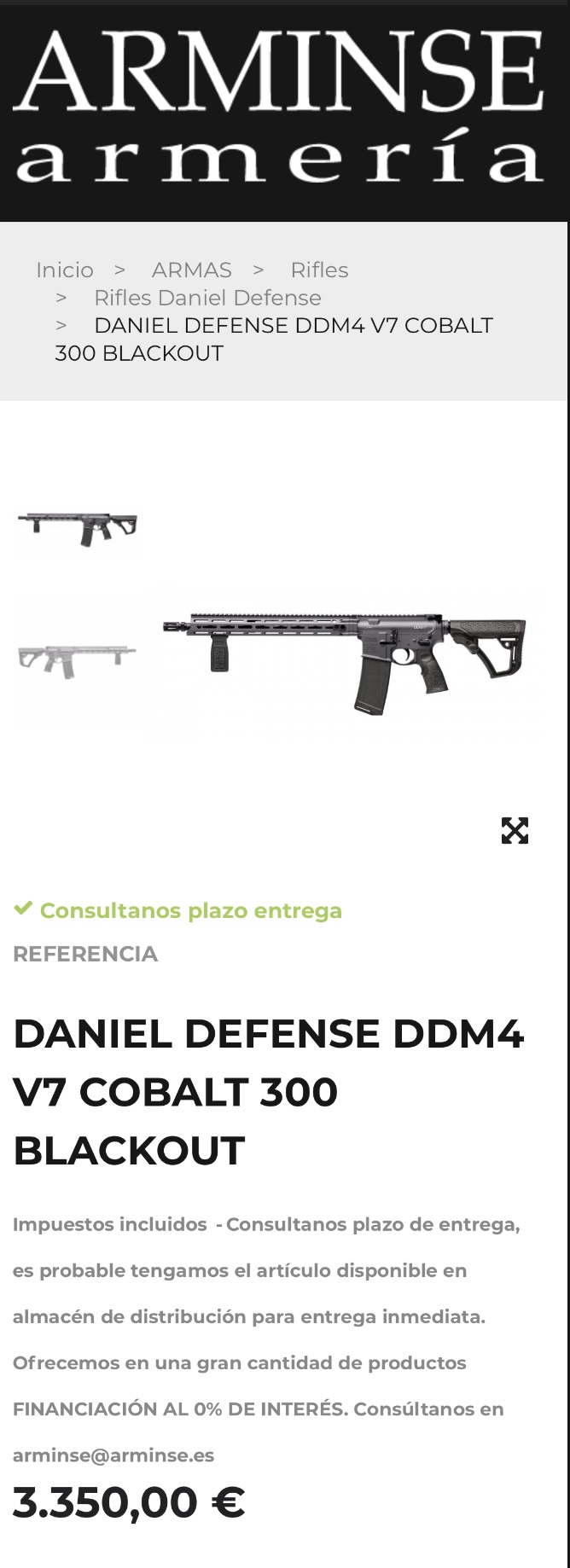Viewport: 570px width, 1568px height.
Task: Open the ARMAS breadcrumb category
Action: click(x=191, y=270)
